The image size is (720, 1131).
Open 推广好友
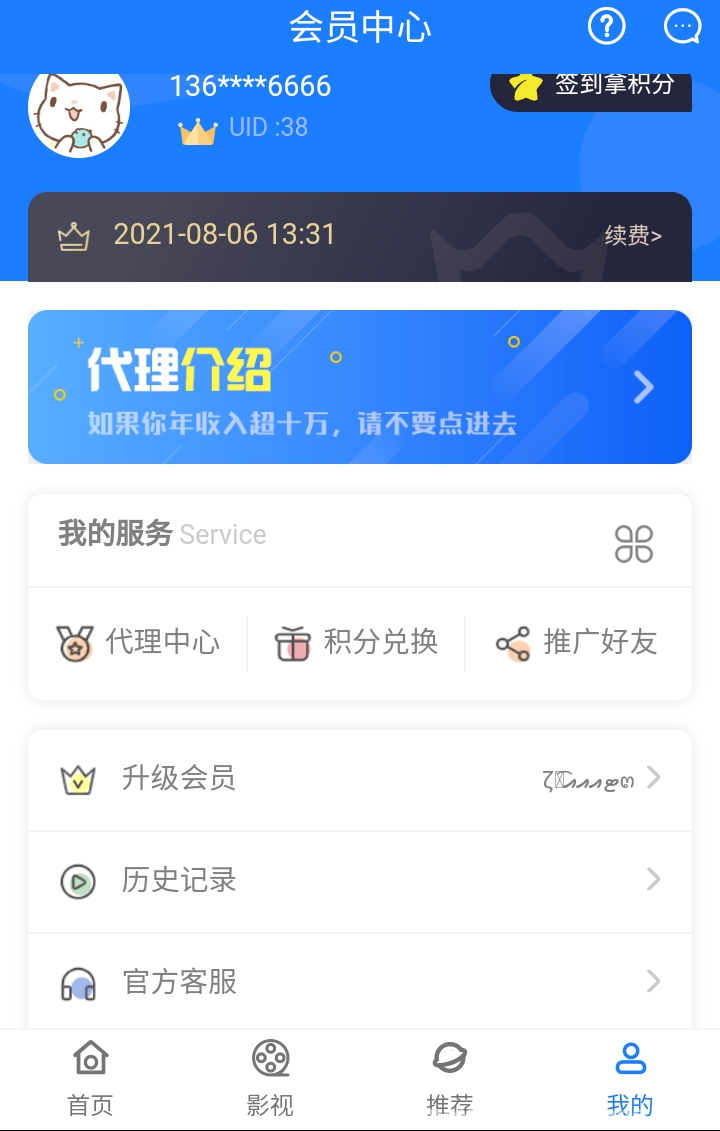point(577,642)
